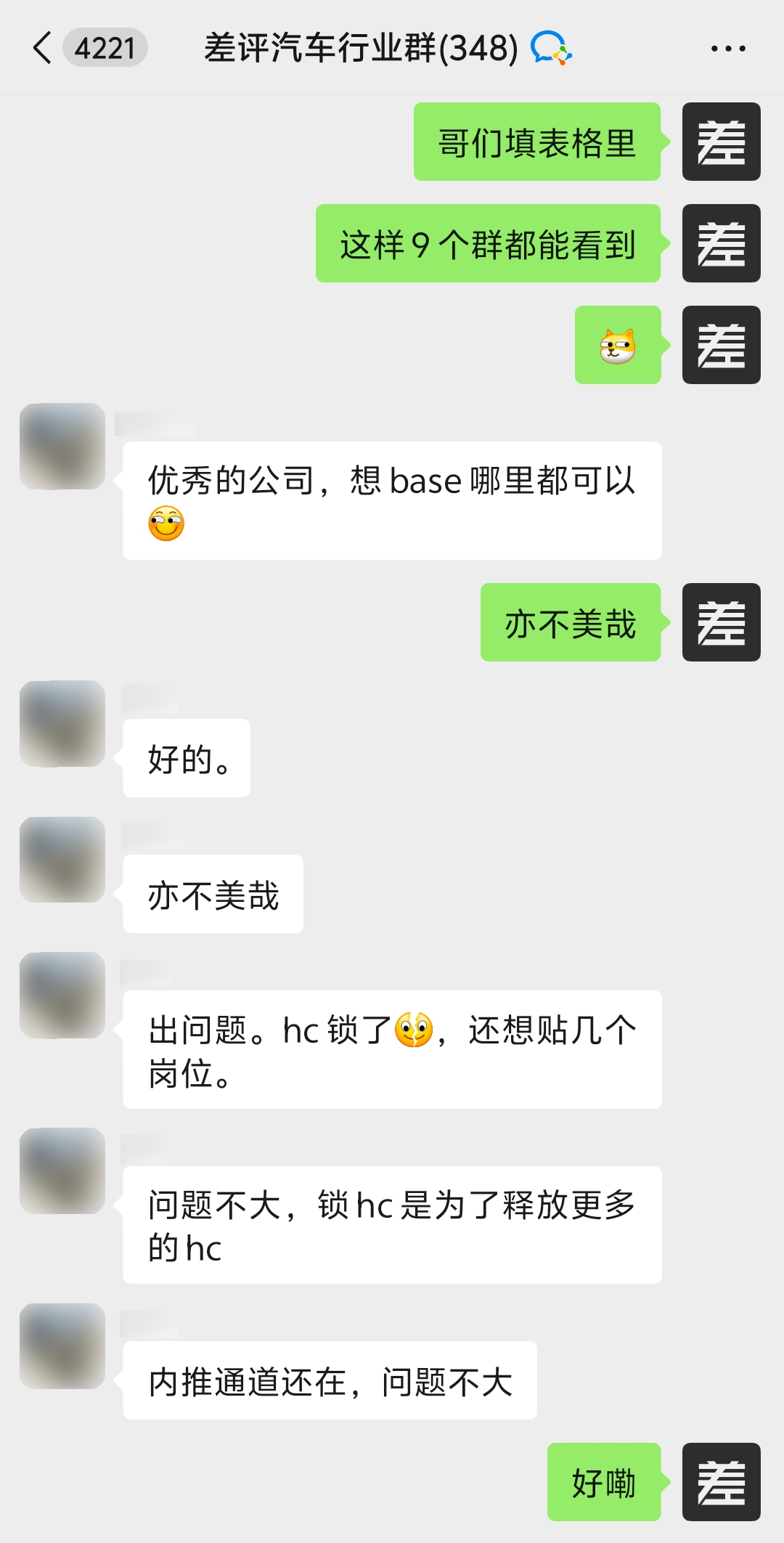View profile of member saying 内推通道还在

[62, 1346]
